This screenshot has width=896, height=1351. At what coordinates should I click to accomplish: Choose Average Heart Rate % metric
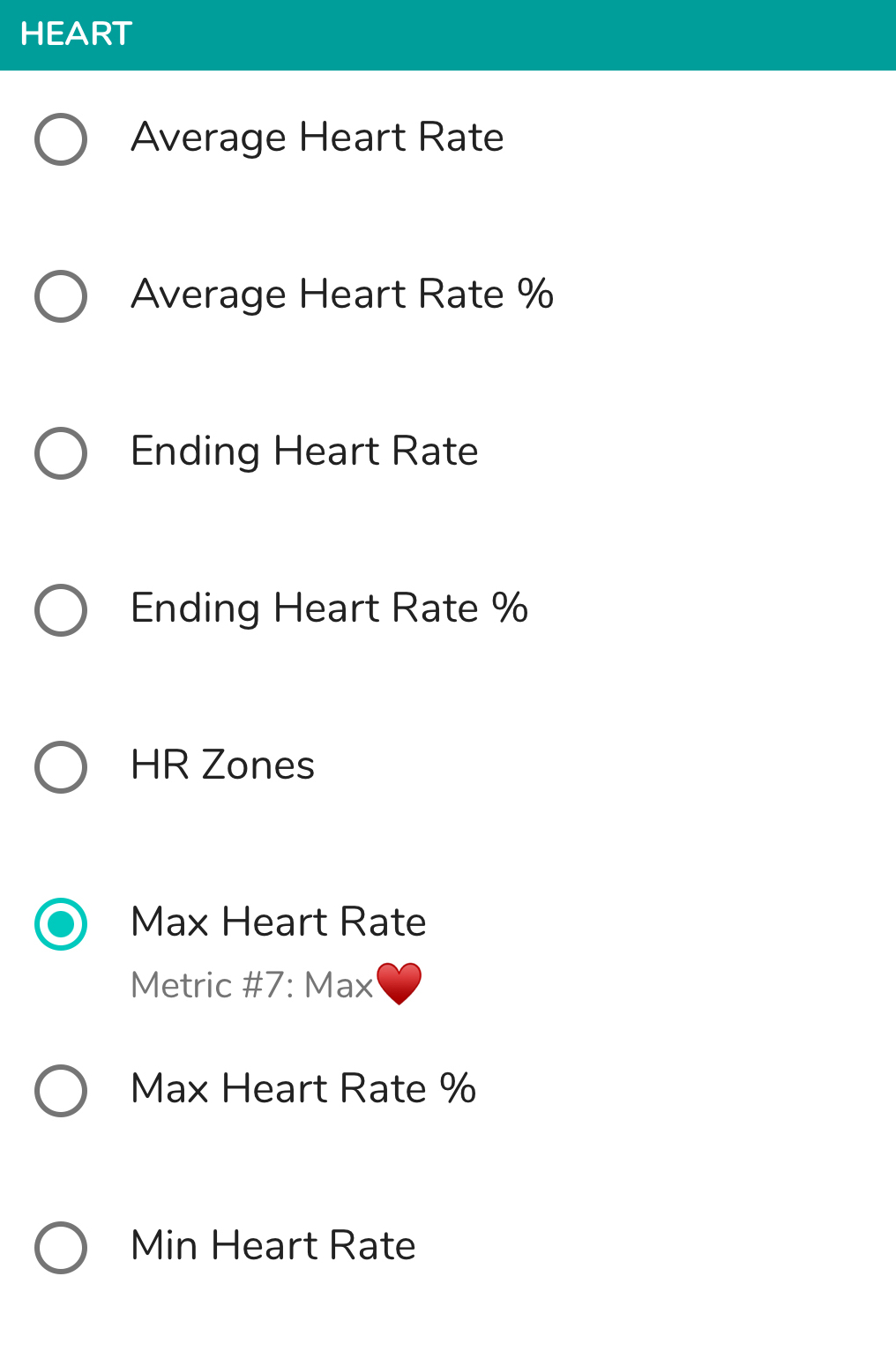(61, 296)
